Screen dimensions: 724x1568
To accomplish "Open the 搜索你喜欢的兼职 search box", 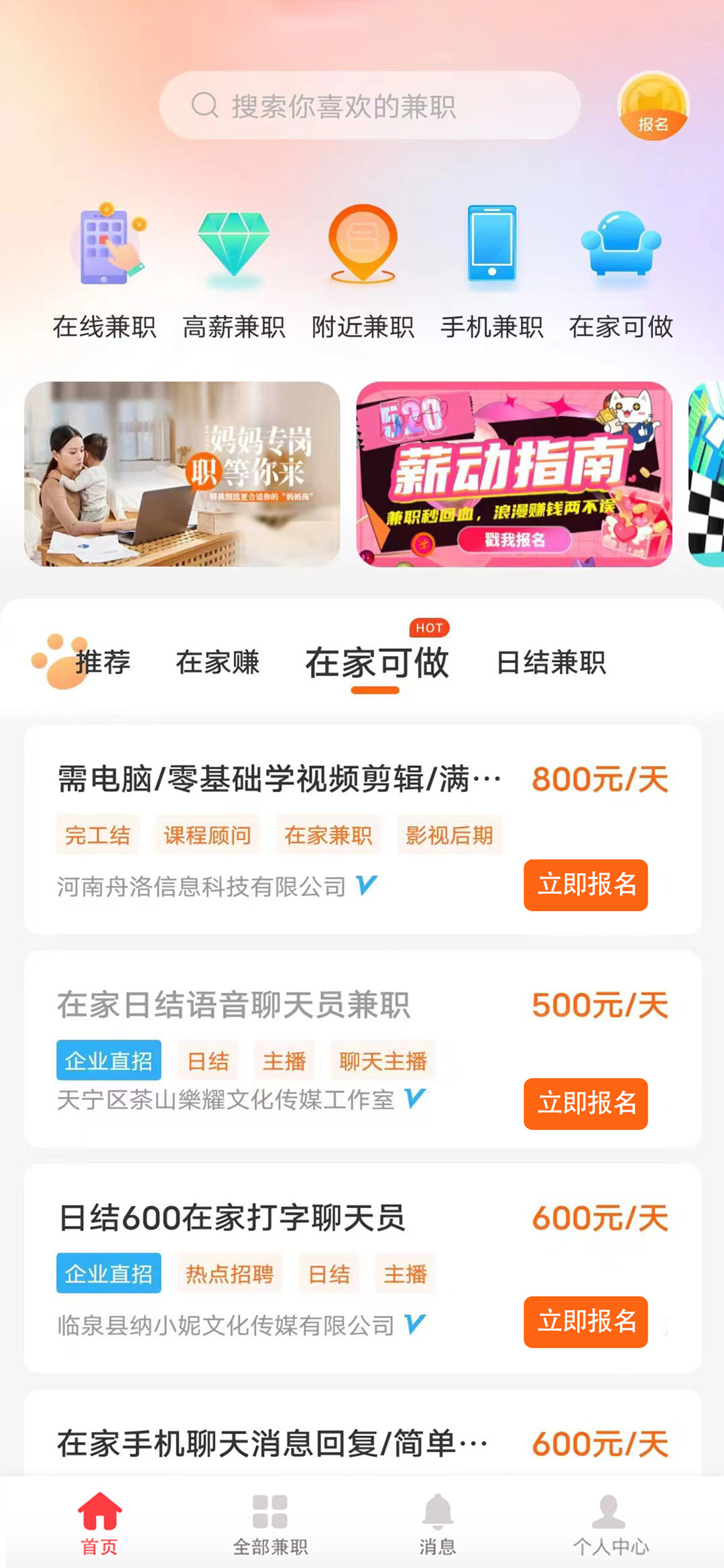I will point(369,106).
